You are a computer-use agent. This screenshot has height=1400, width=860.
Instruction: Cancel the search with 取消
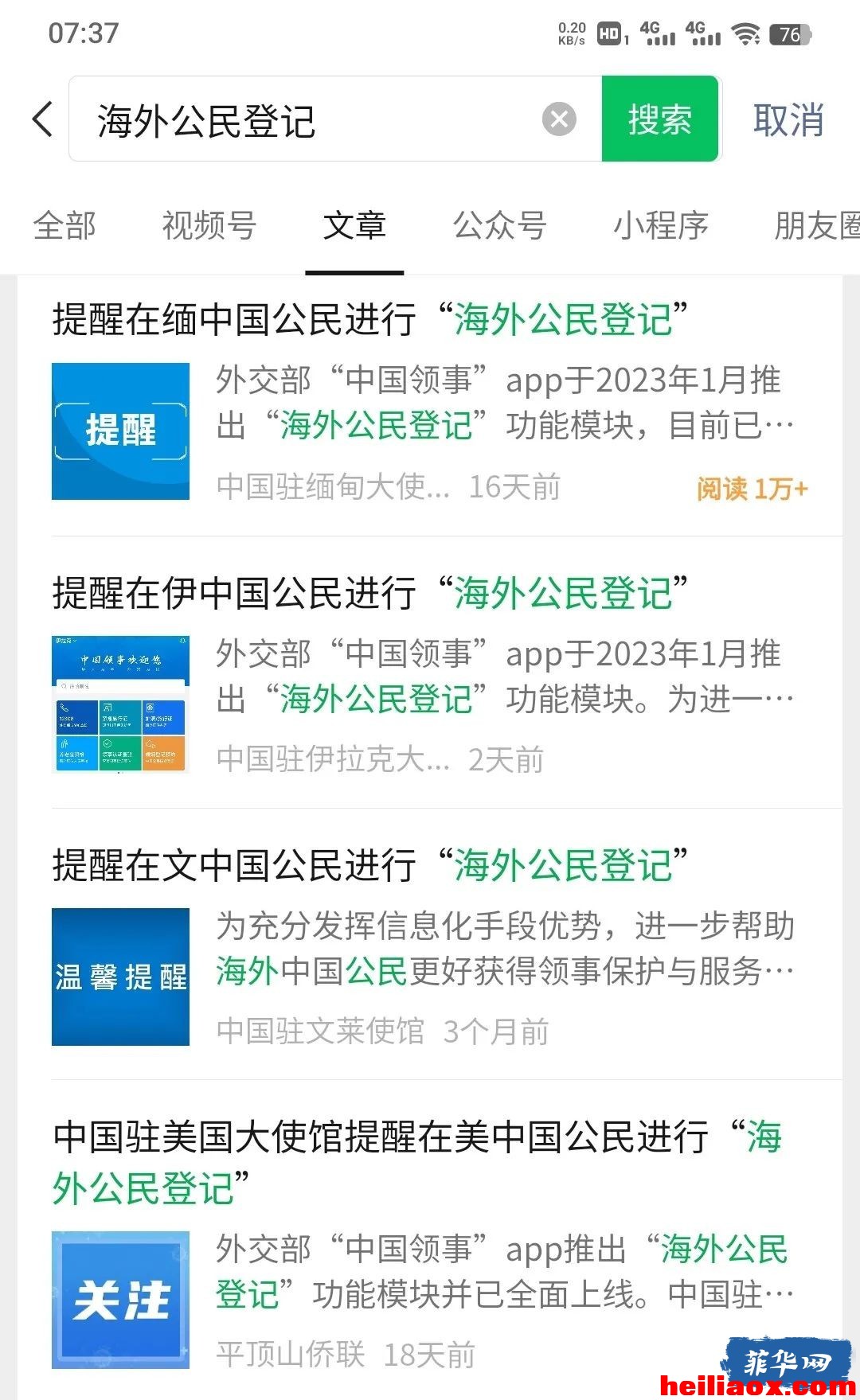click(x=788, y=120)
